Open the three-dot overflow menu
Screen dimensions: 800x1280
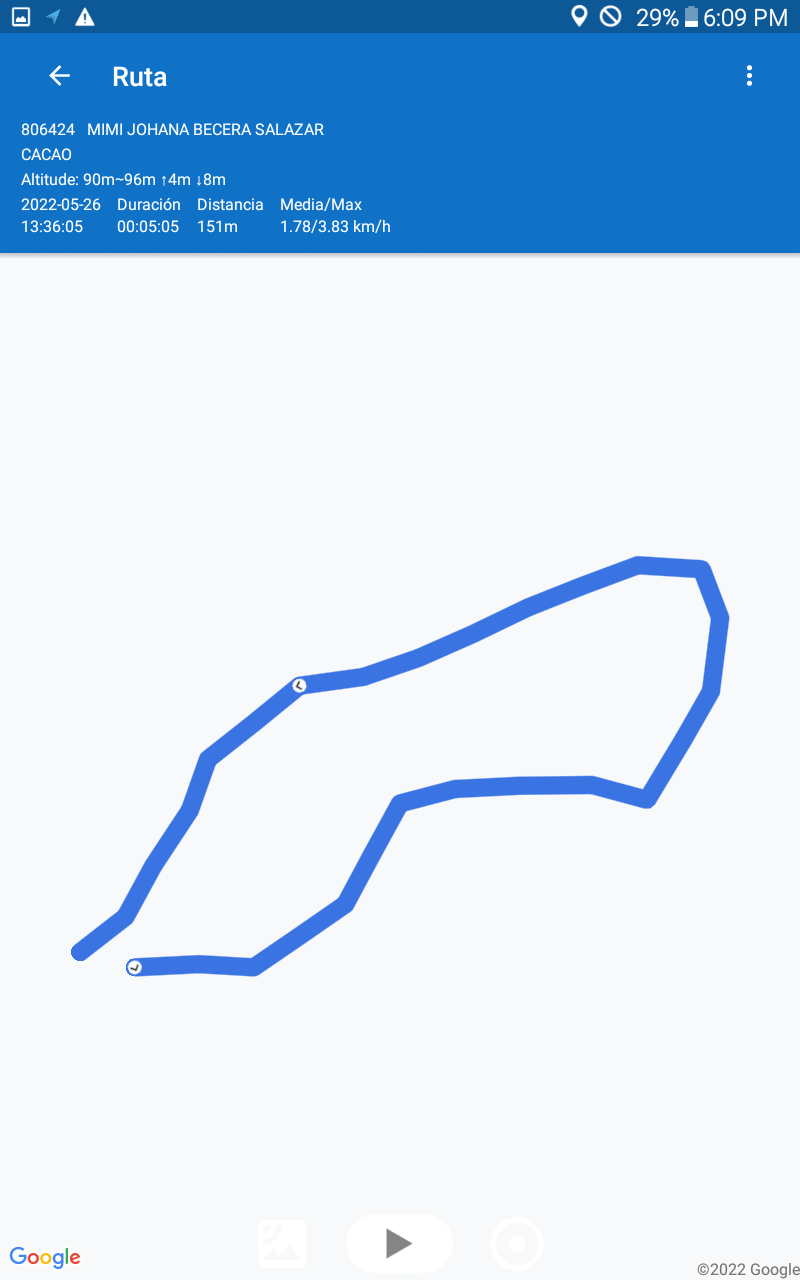(749, 76)
